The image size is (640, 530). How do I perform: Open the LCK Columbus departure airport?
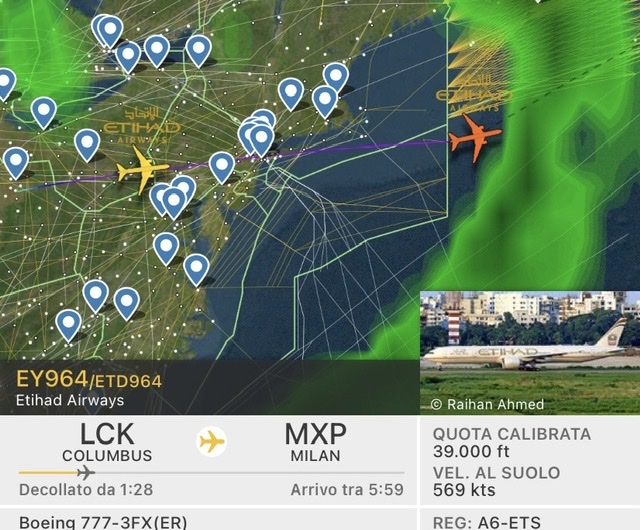(106, 442)
